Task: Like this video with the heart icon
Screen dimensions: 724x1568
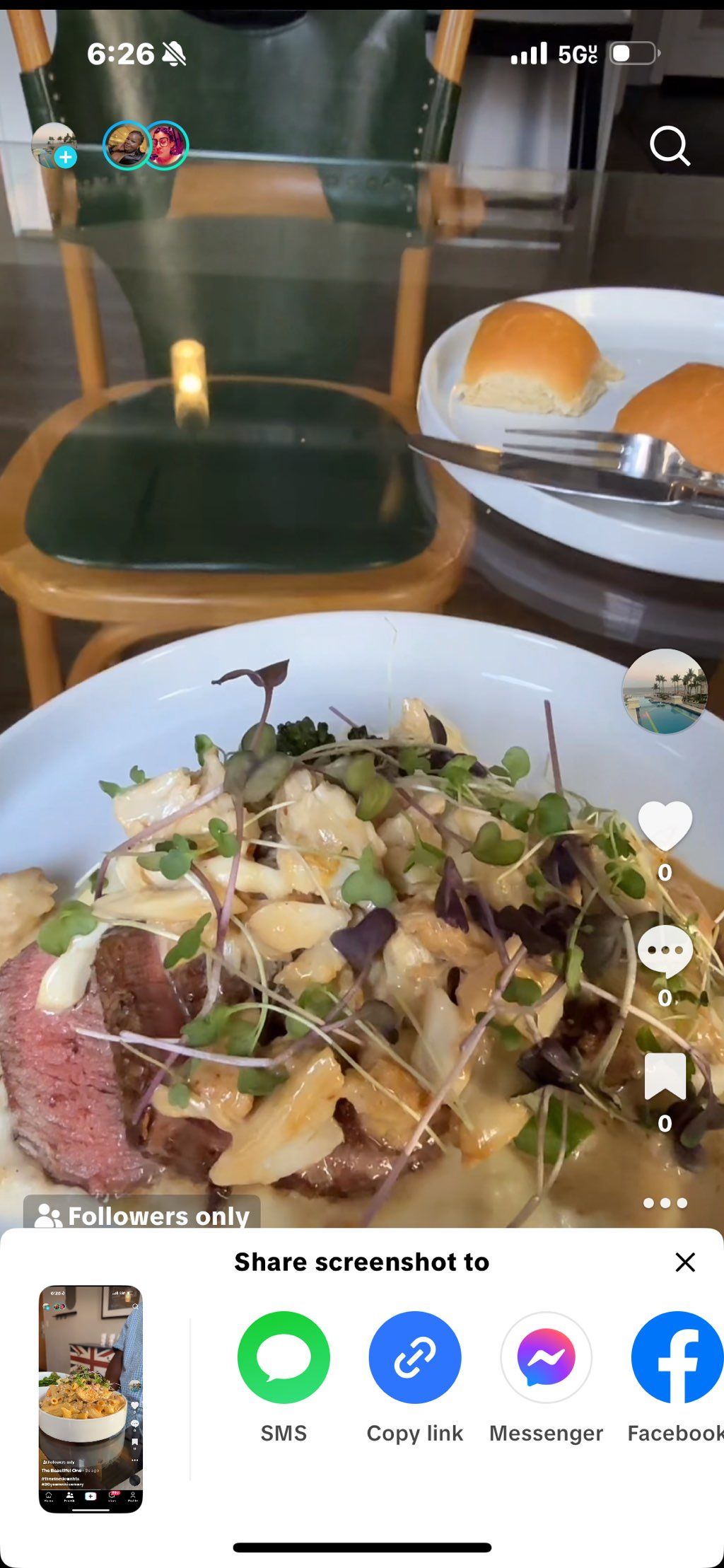Action: (x=665, y=826)
